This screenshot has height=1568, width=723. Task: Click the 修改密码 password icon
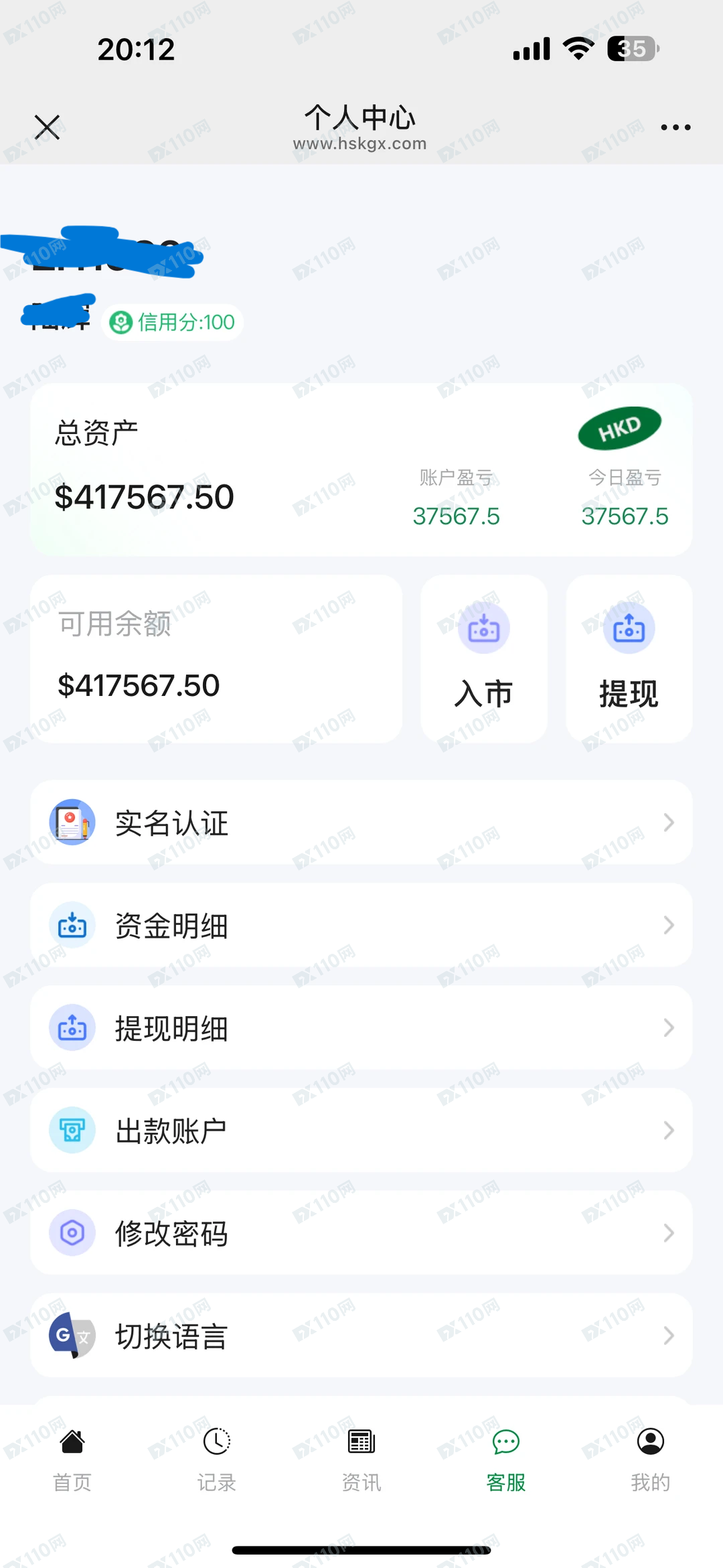point(72,1232)
